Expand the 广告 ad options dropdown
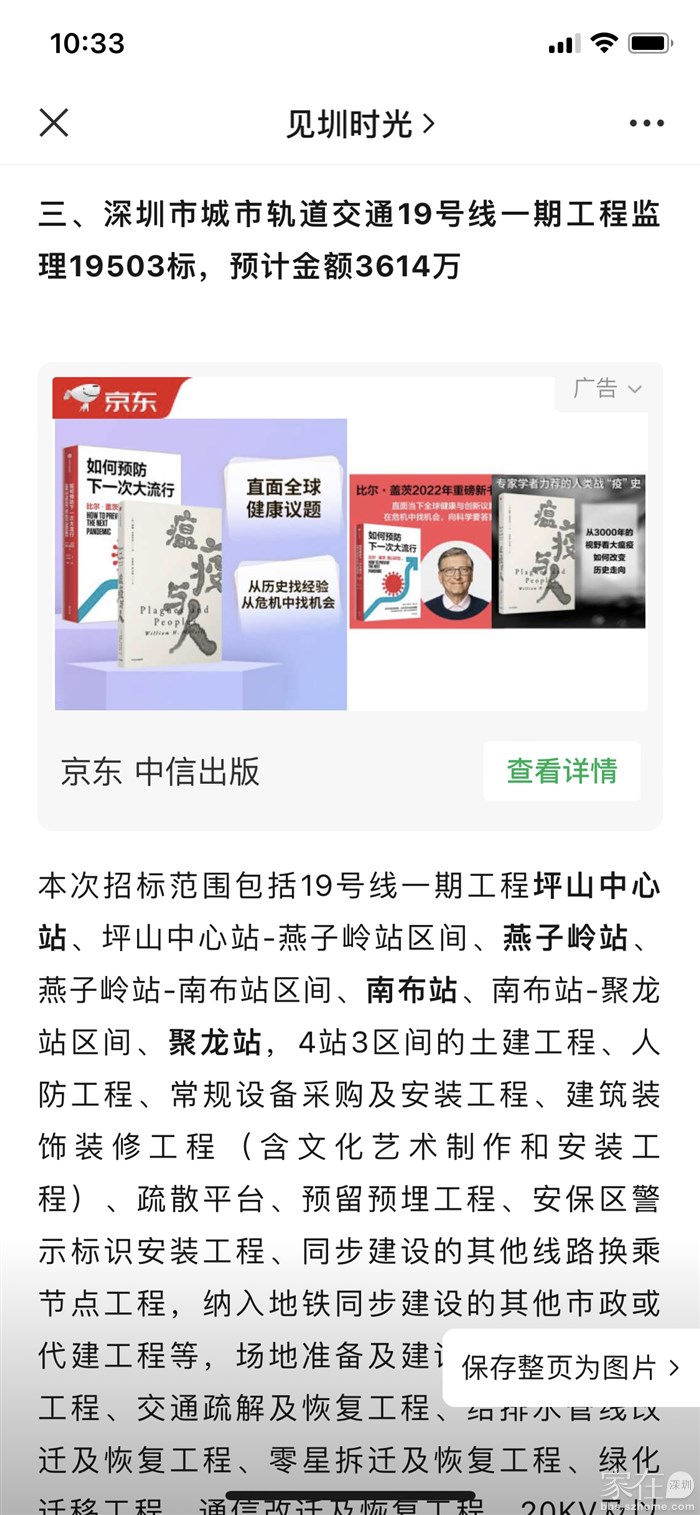The height and width of the screenshot is (1515, 700). (x=607, y=389)
